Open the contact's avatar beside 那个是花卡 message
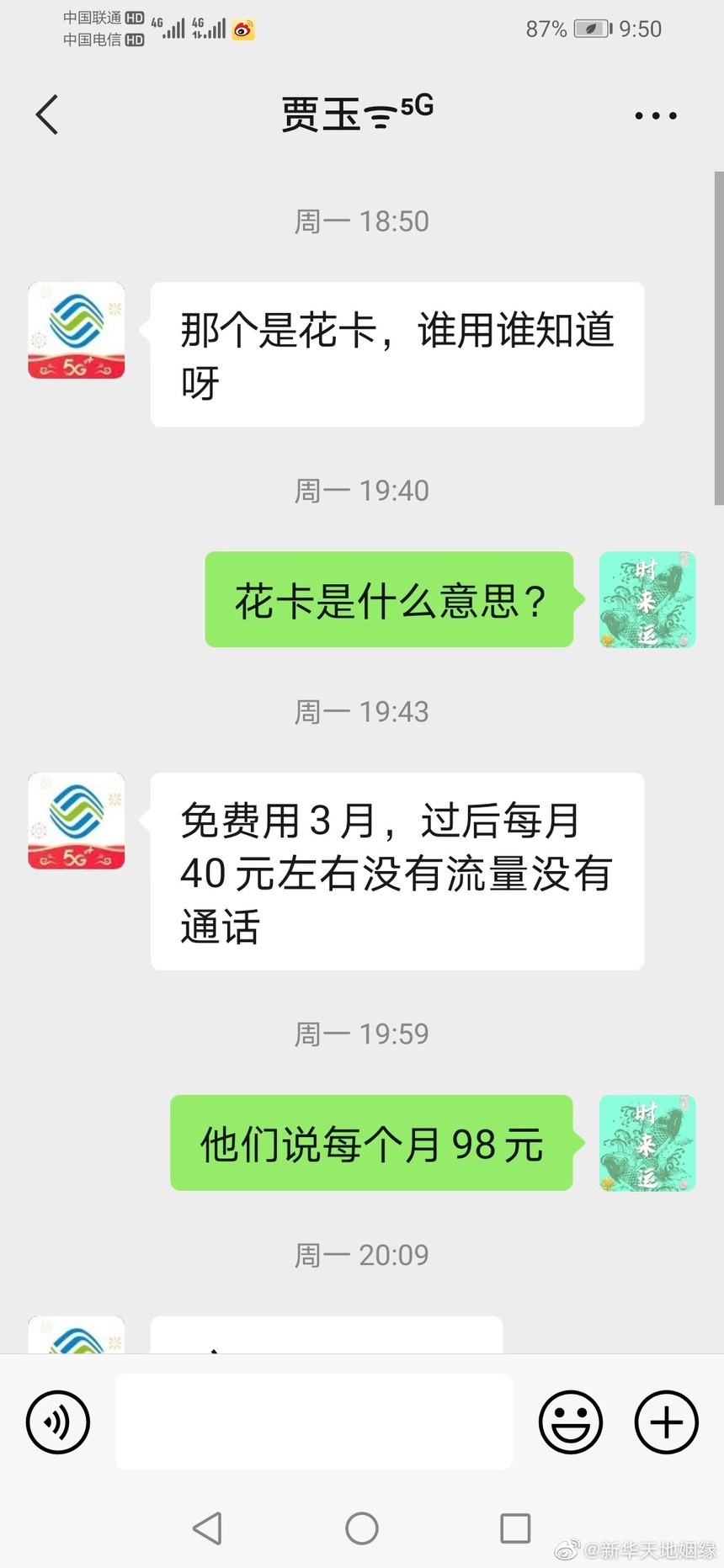Image resolution: width=724 pixels, height=1568 pixels. click(77, 331)
